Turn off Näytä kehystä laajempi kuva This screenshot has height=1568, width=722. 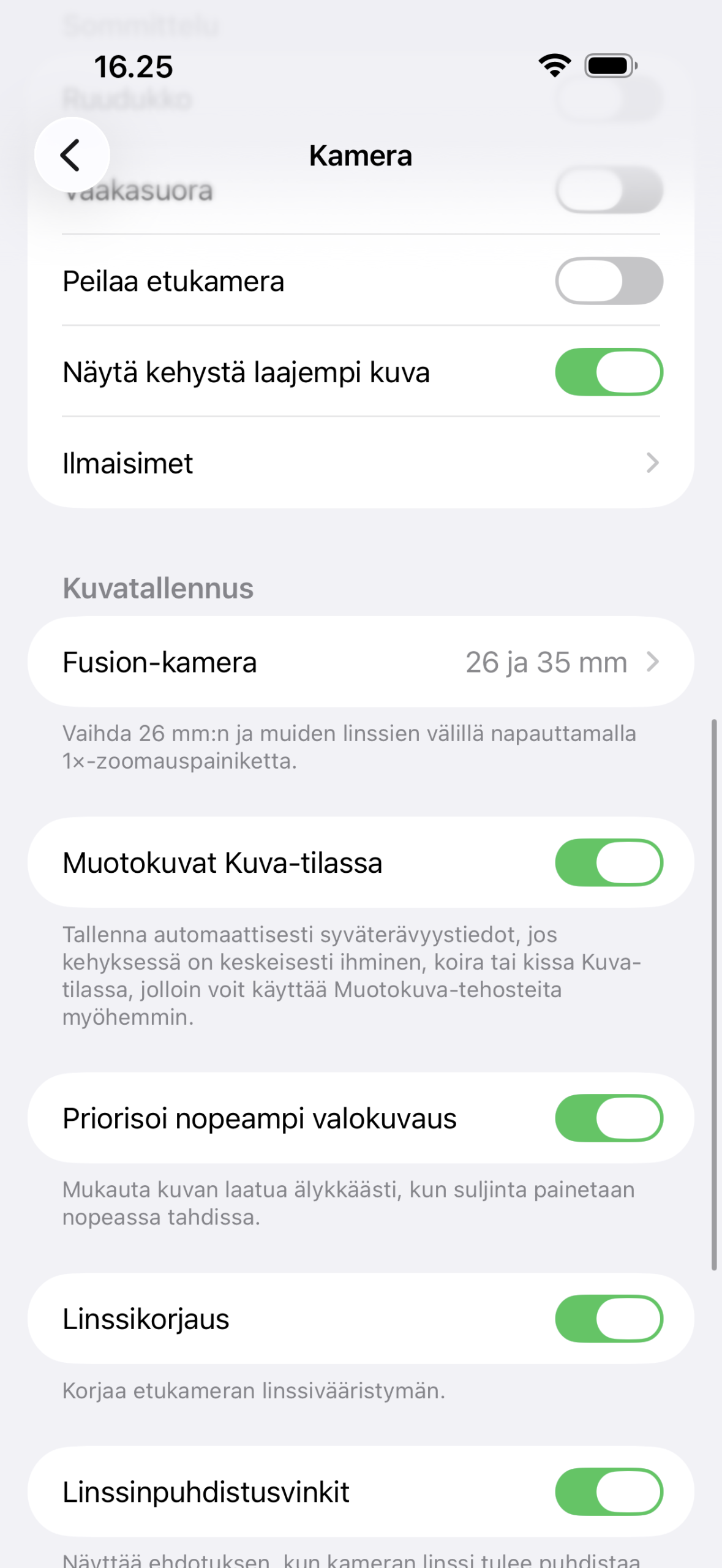[608, 372]
